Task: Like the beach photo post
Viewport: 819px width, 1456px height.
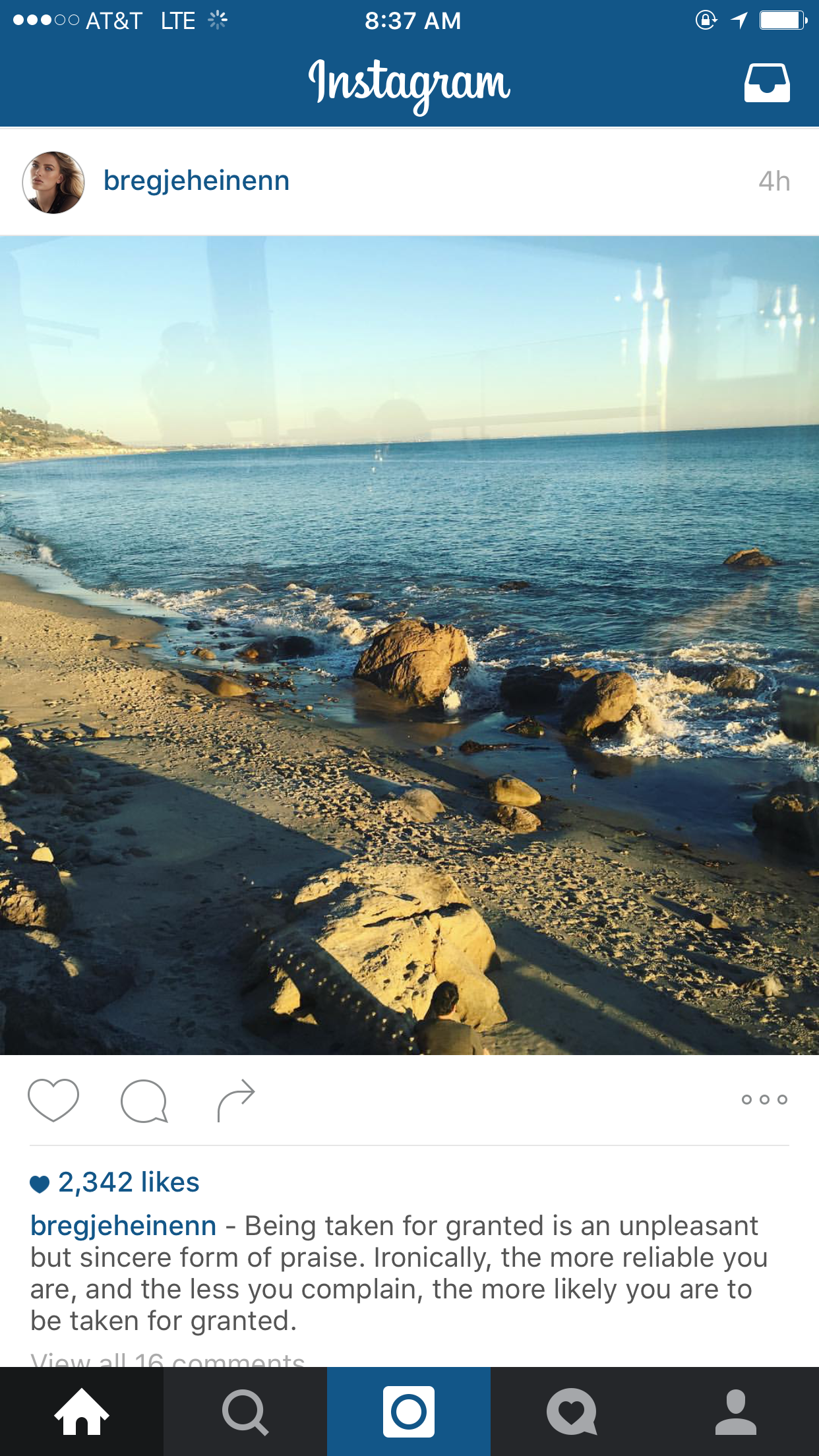Action: pos(53,1100)
